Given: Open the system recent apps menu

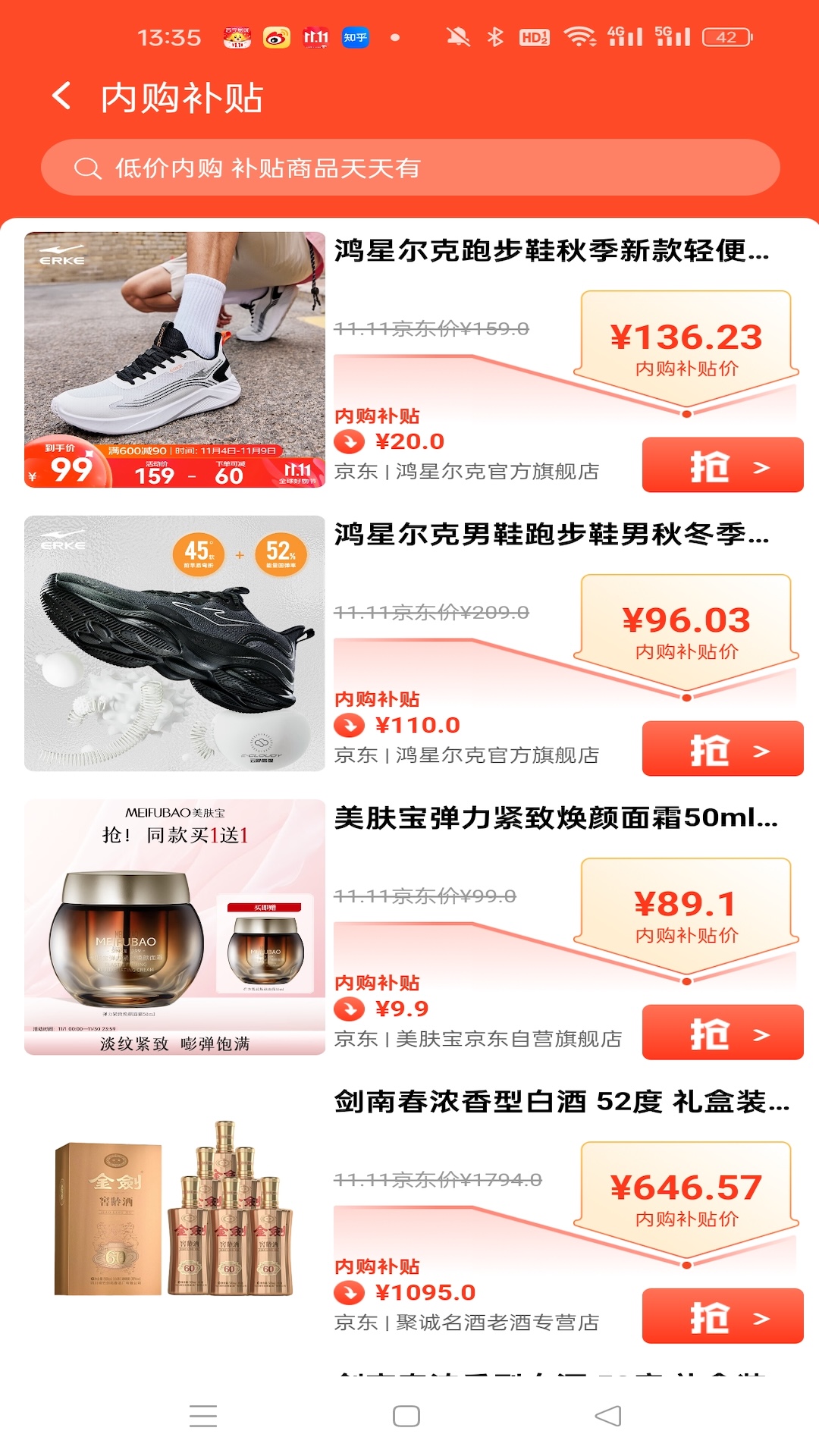Looking at the screenshot, I should pyautogui.click(x=203, y=1416).
